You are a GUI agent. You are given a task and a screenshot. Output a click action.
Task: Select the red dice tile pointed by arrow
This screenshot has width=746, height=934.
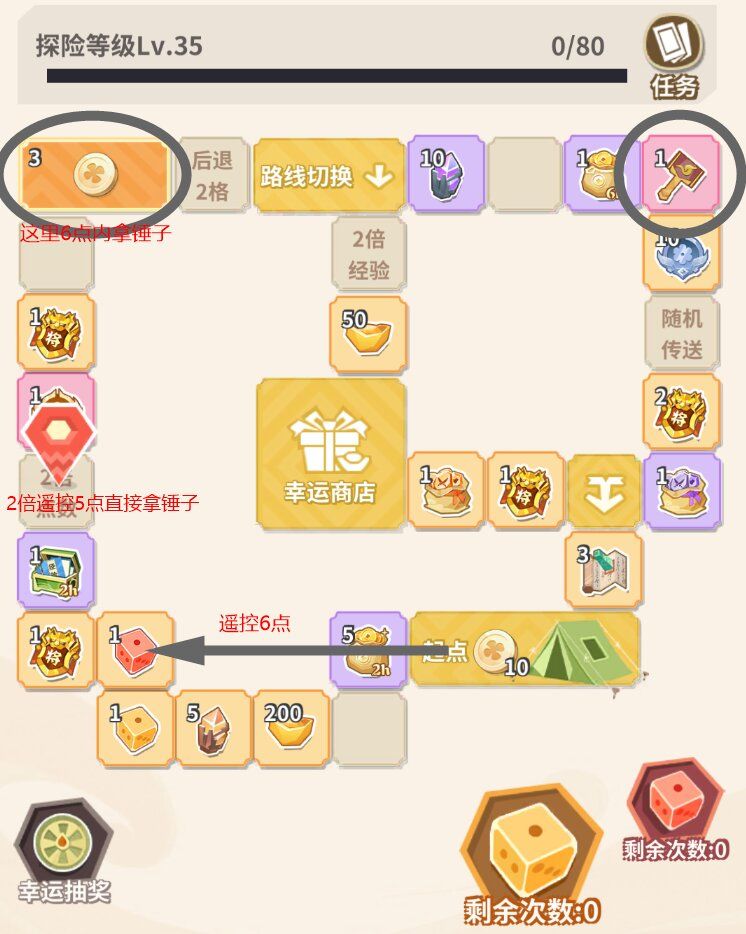pyautogui.click(x=133, y=651)
